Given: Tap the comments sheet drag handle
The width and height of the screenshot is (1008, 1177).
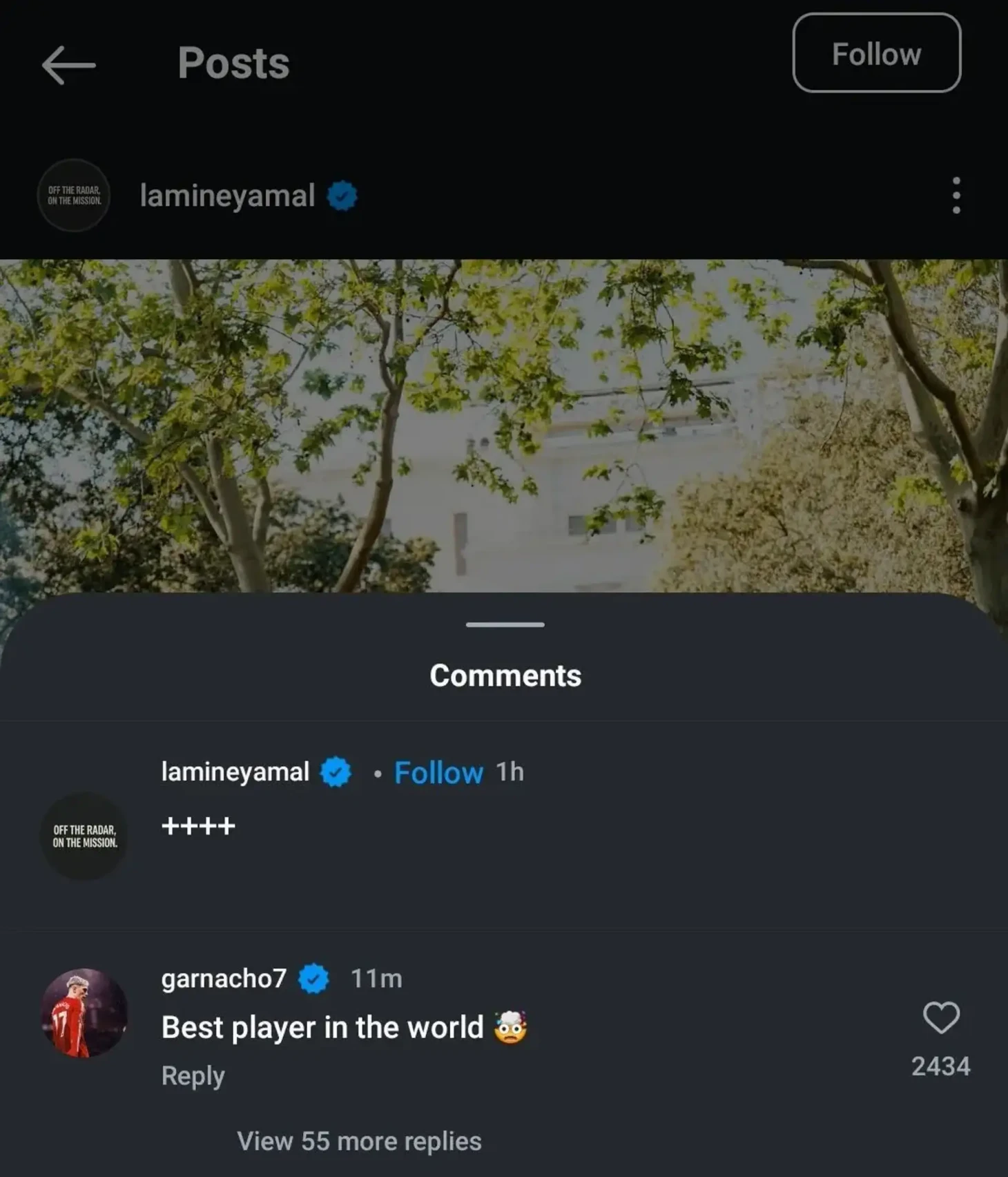Looking at the screenshot, I should coord(505,624).
